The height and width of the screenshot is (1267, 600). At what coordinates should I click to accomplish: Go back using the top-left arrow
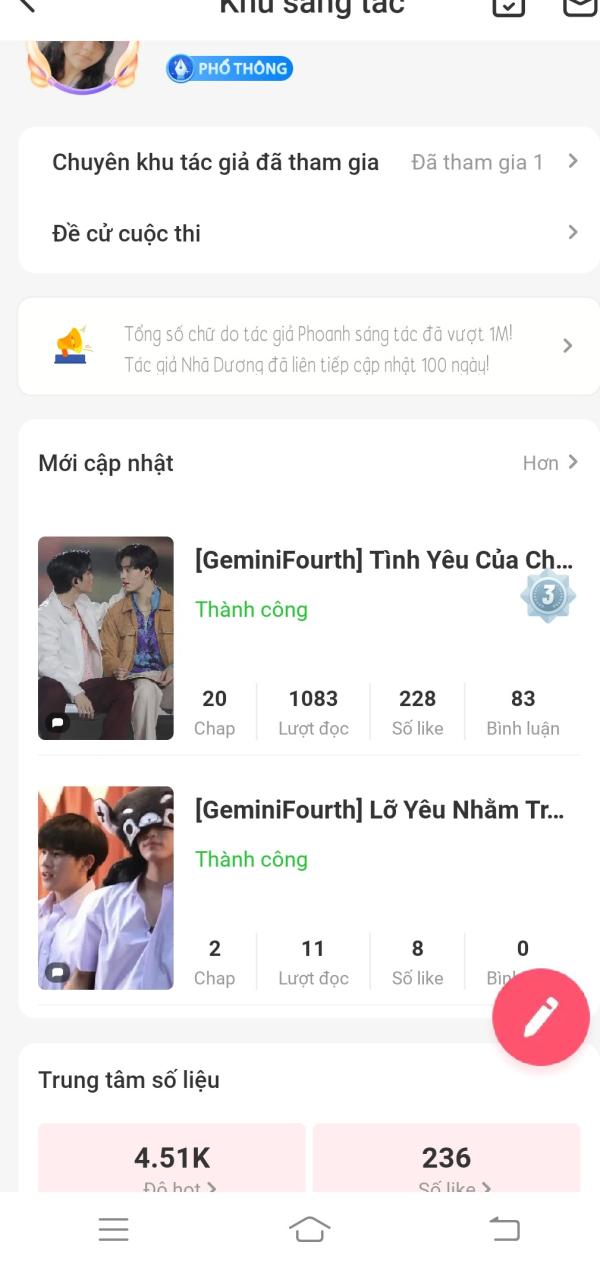click(26, 5)
